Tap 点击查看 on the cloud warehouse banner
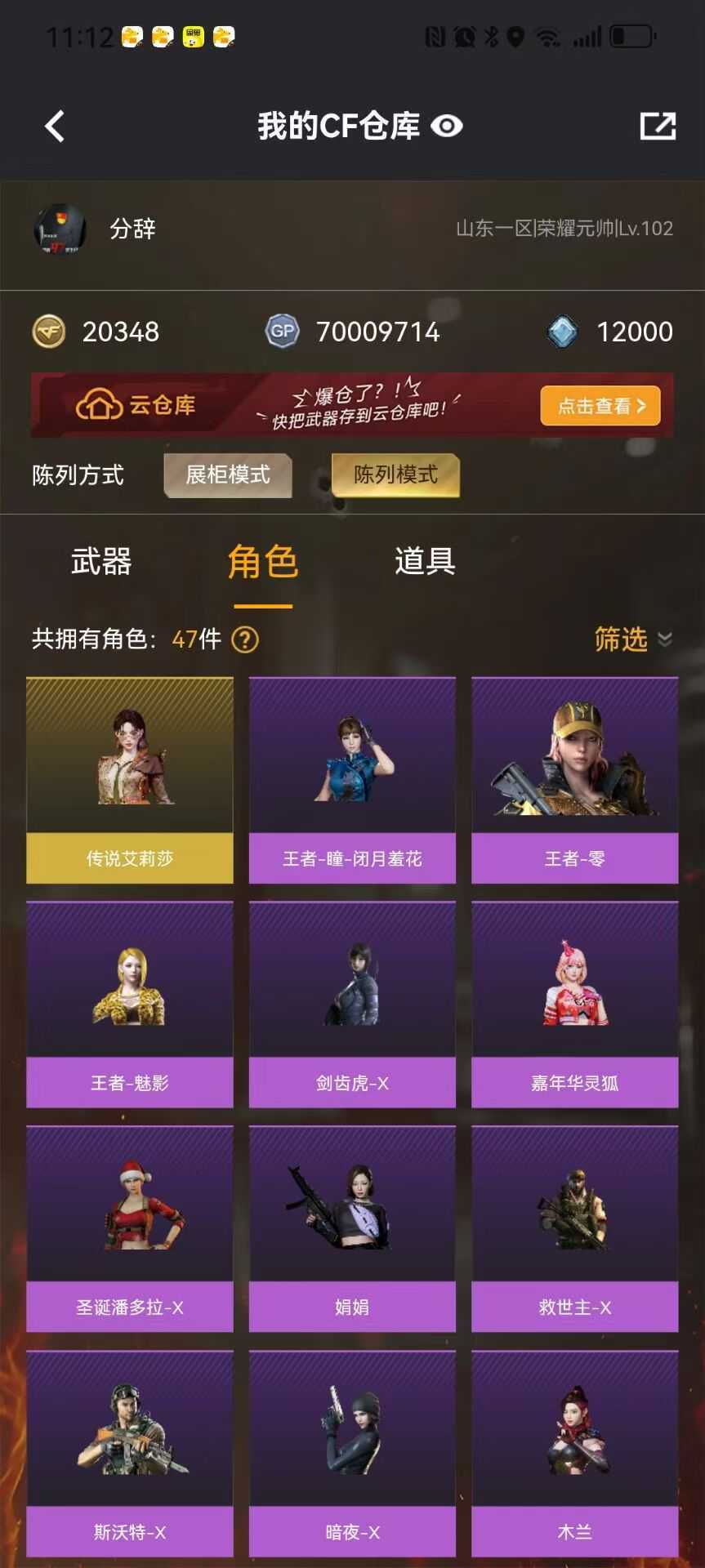Viewport: 705px width, 1568px height. 600,406
